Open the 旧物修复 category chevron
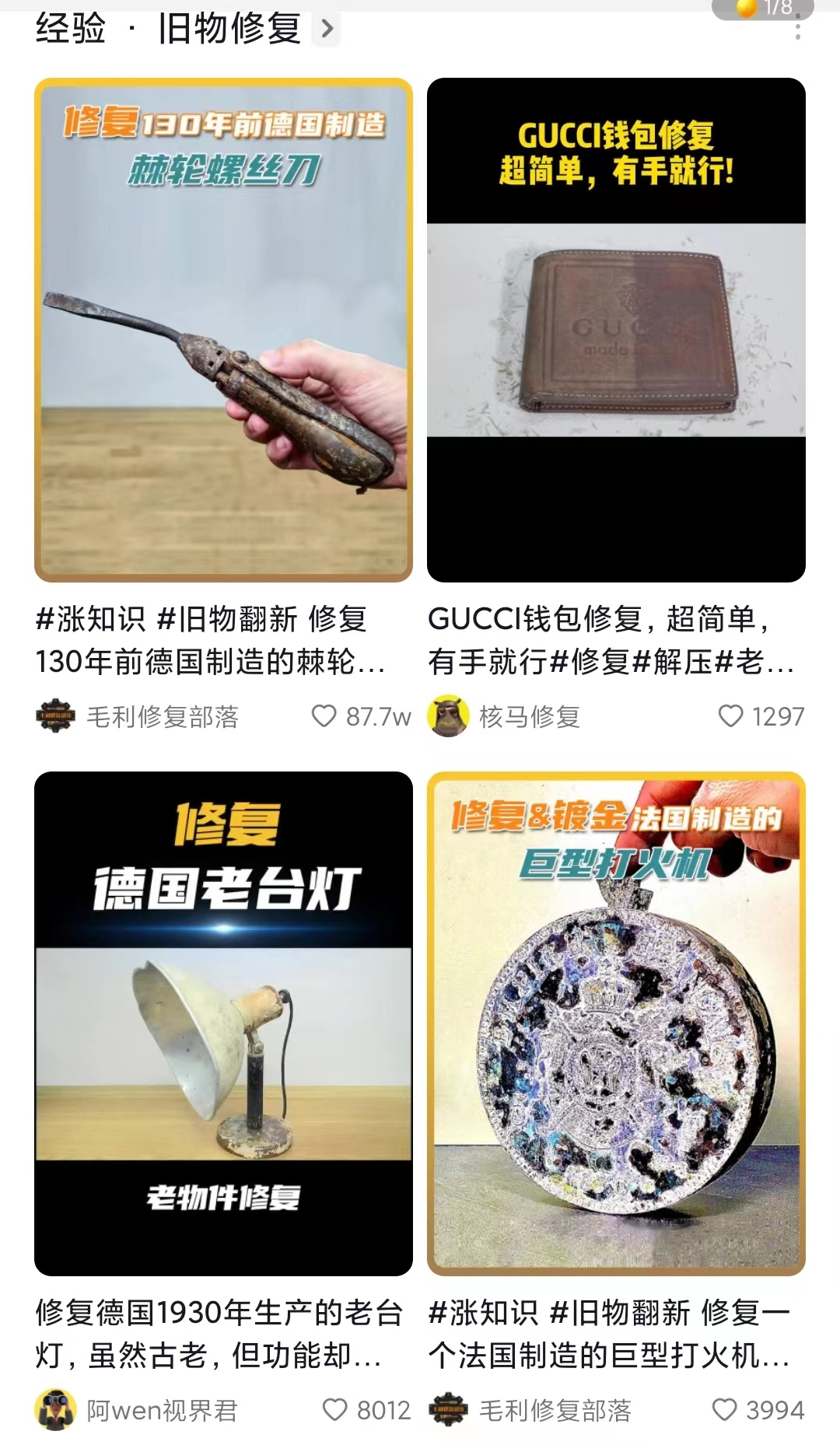The width and height of the screenshot is (840, 1445). [x=327, y=30]
